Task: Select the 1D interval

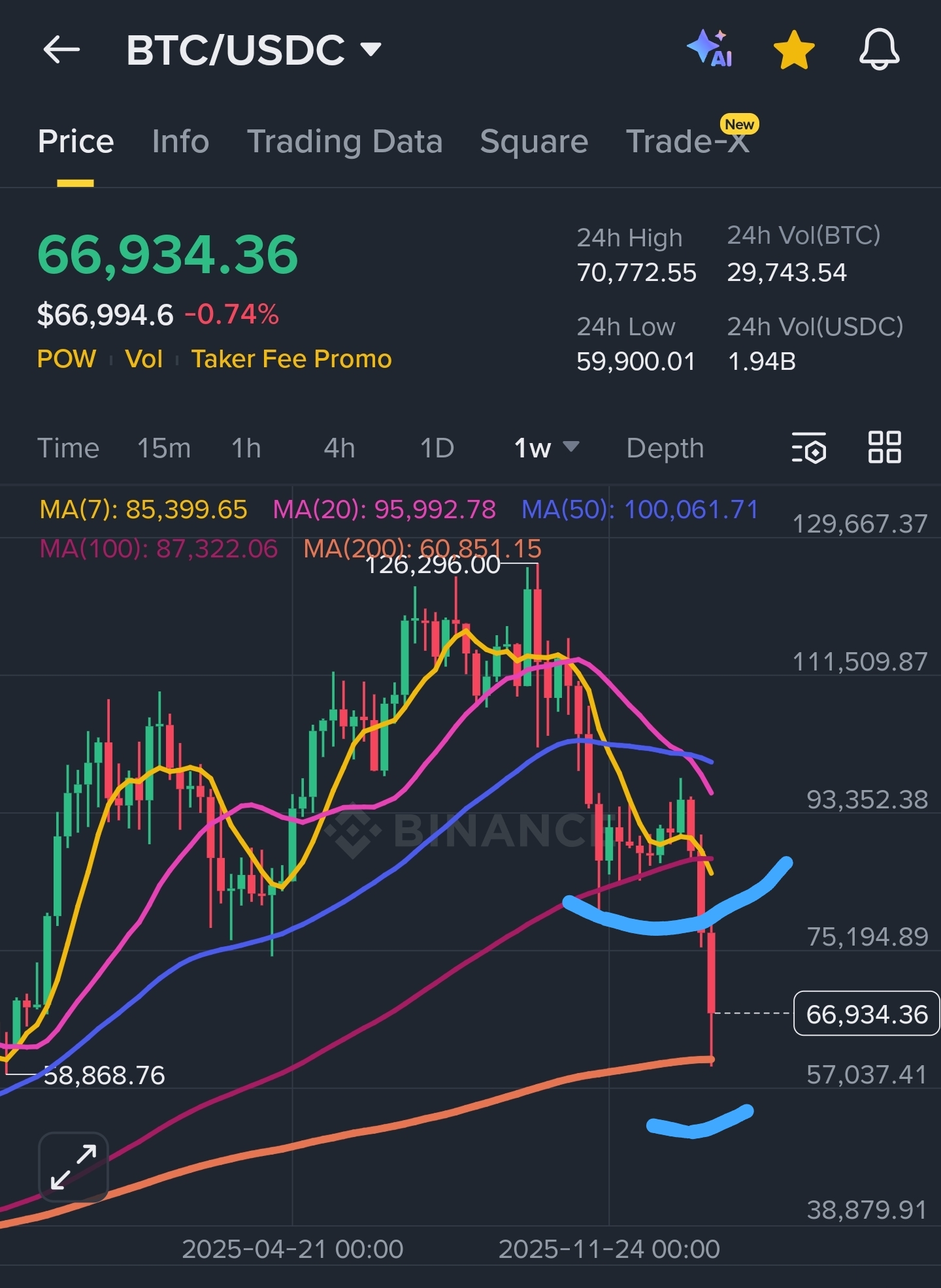Action: click(x=437, y=448)
